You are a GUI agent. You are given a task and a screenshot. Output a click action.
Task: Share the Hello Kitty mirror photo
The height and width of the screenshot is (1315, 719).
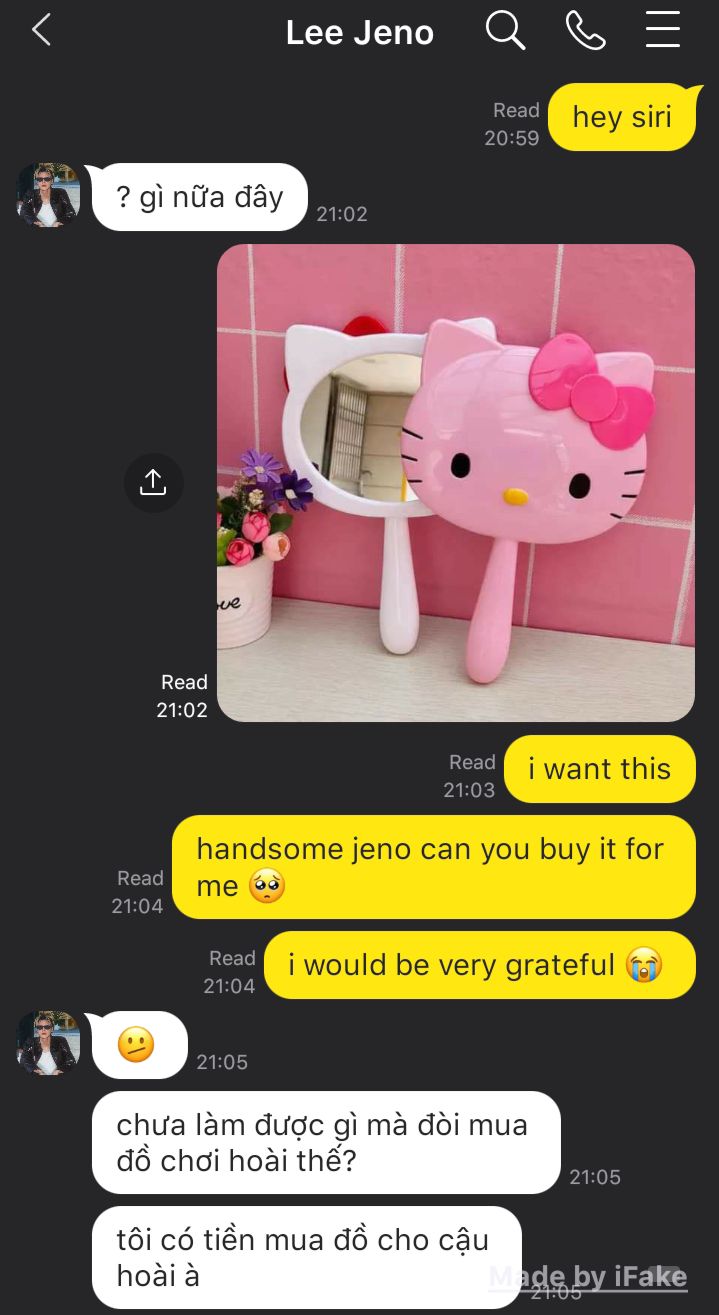[x=153, y=483]
